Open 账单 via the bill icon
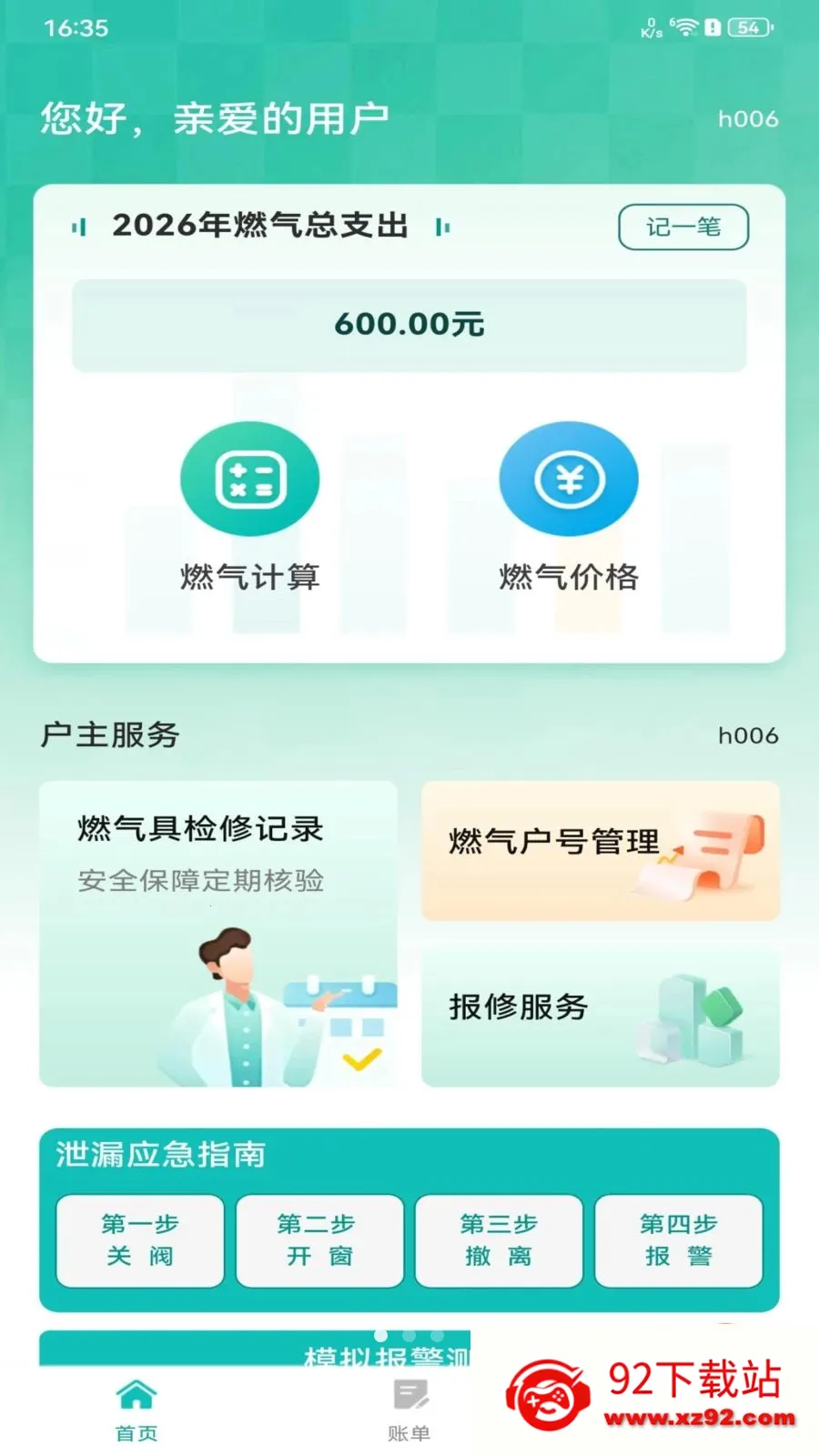The width and height of the screenshot is (819, 1456). 409,1394
